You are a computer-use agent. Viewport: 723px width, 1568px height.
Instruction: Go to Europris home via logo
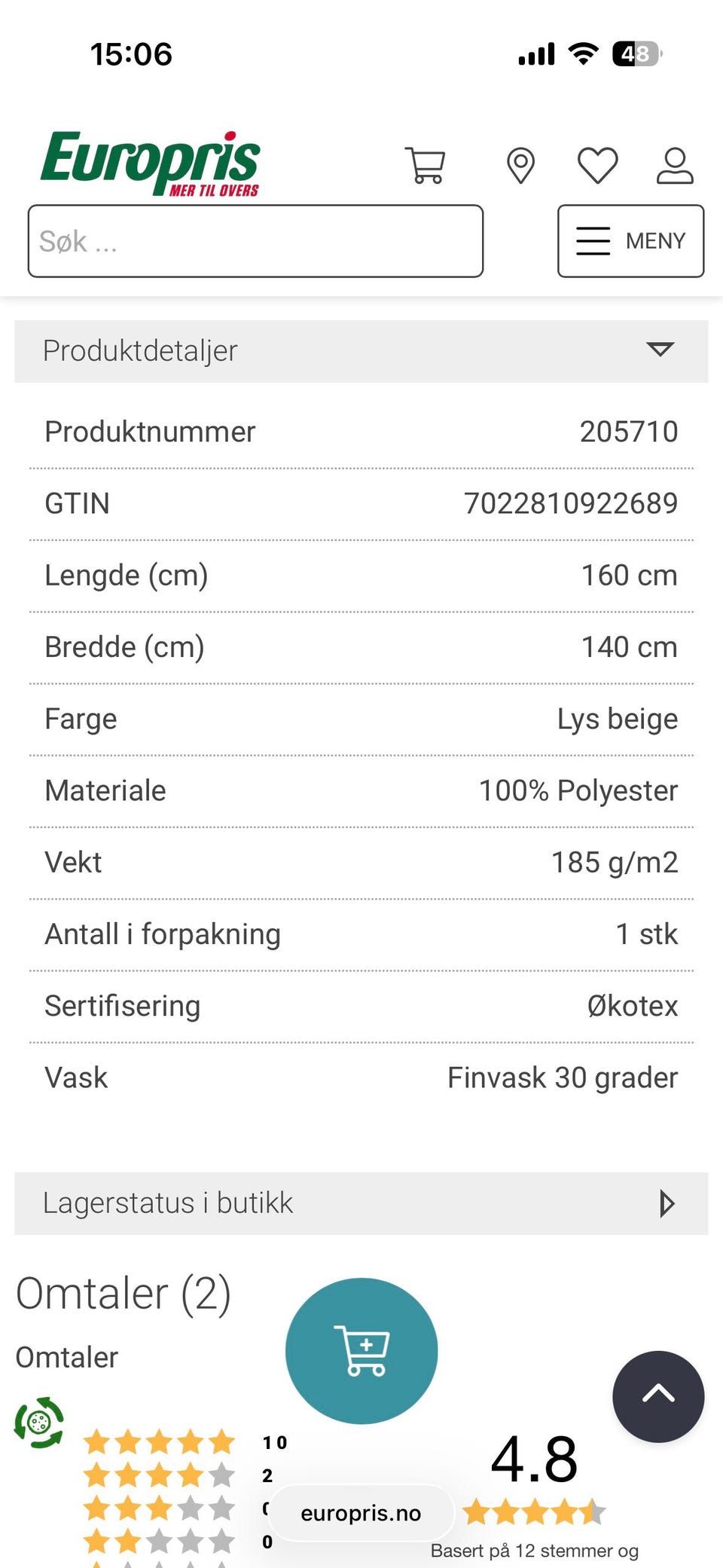[x=151, y=164]
